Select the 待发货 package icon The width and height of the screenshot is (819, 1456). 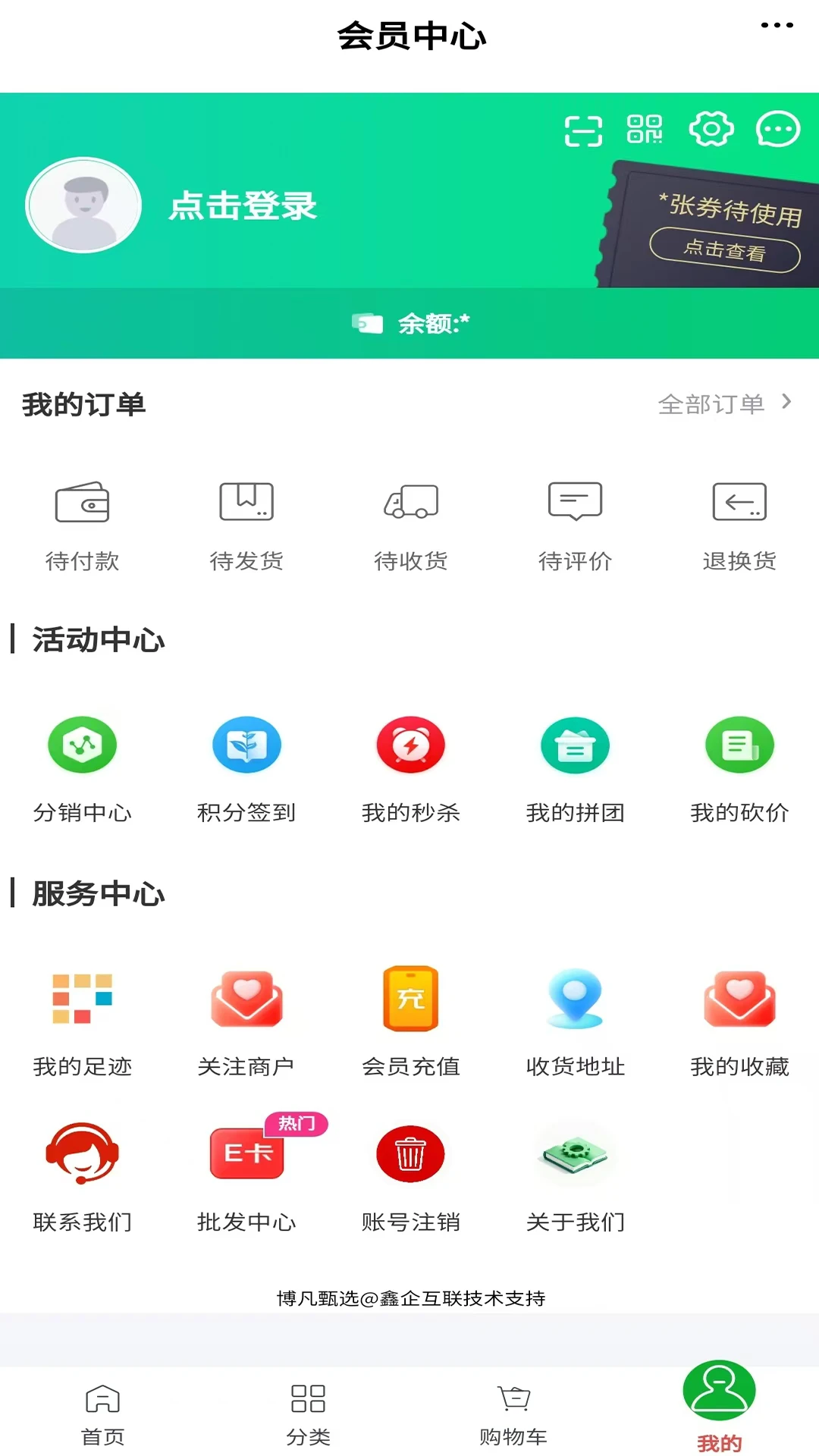click(246, 500)
